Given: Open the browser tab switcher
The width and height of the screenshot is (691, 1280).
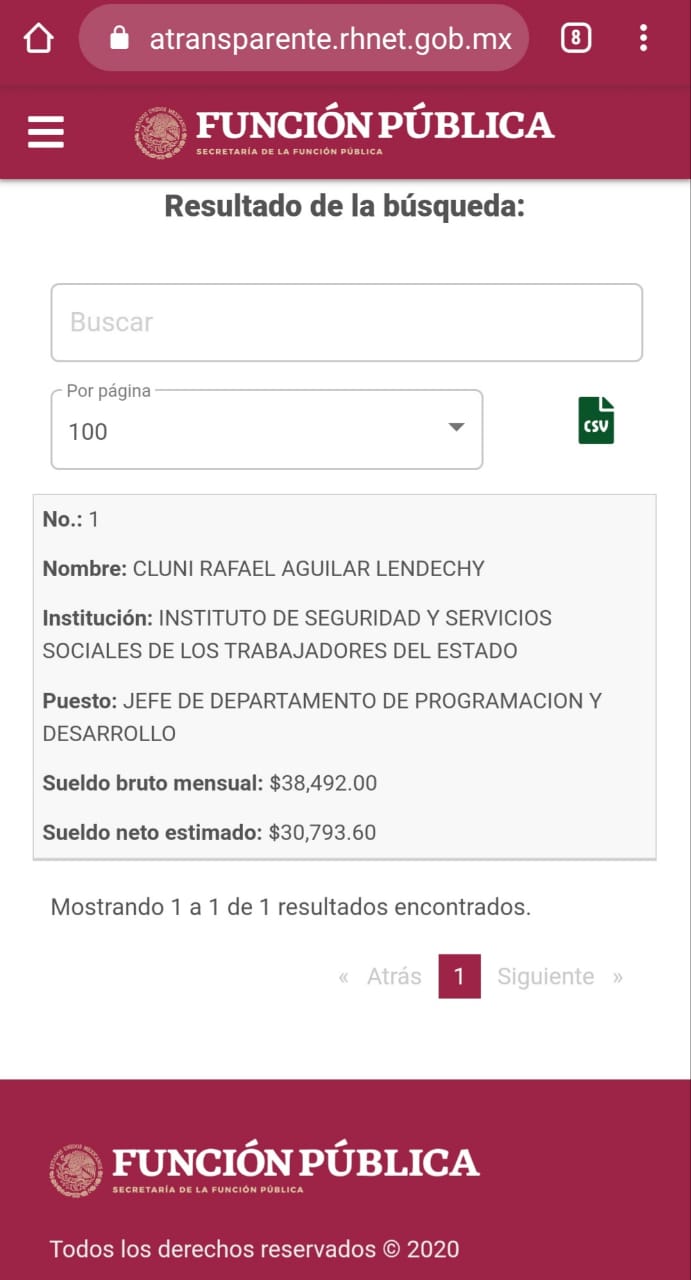Looking at the screenshot, I should (576, 39).
